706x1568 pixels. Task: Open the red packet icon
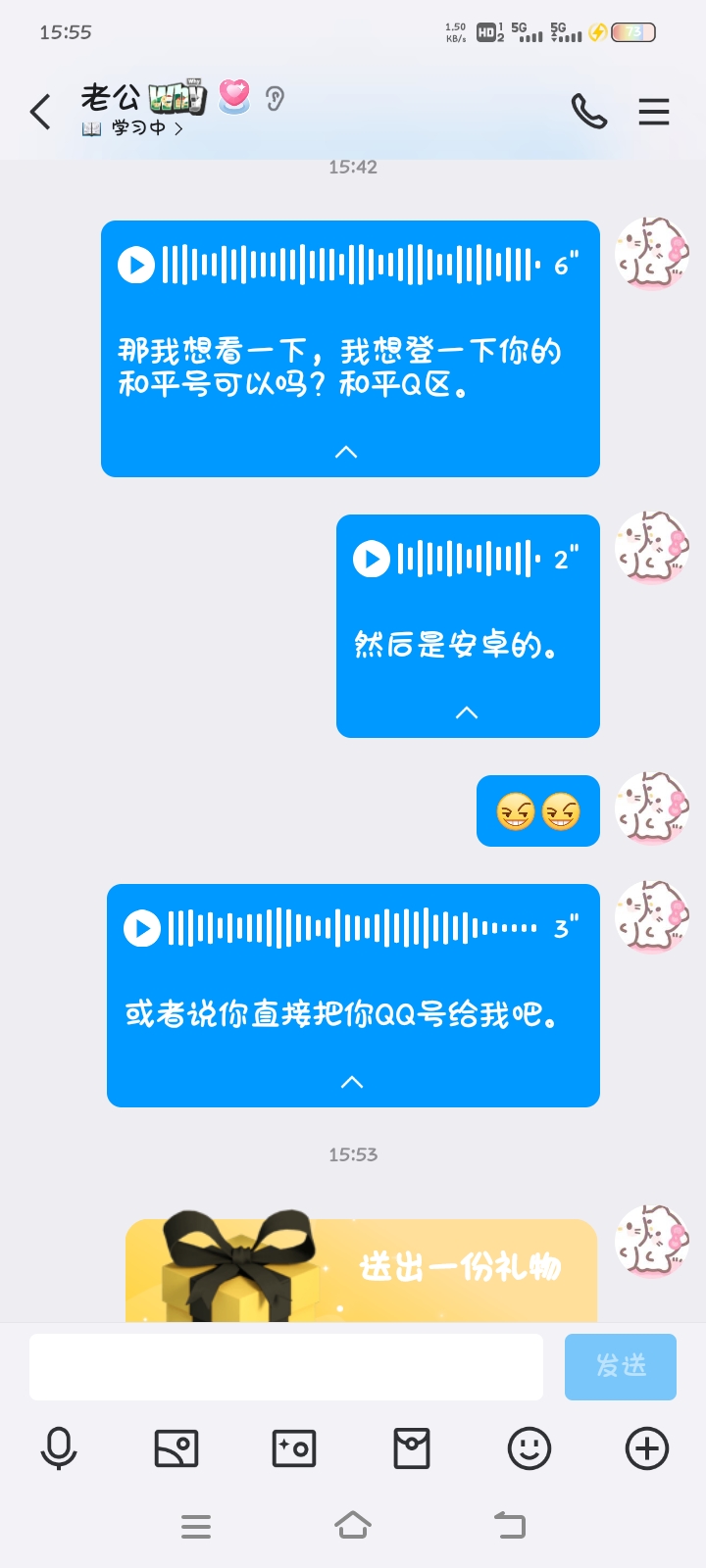(412, 1448)
